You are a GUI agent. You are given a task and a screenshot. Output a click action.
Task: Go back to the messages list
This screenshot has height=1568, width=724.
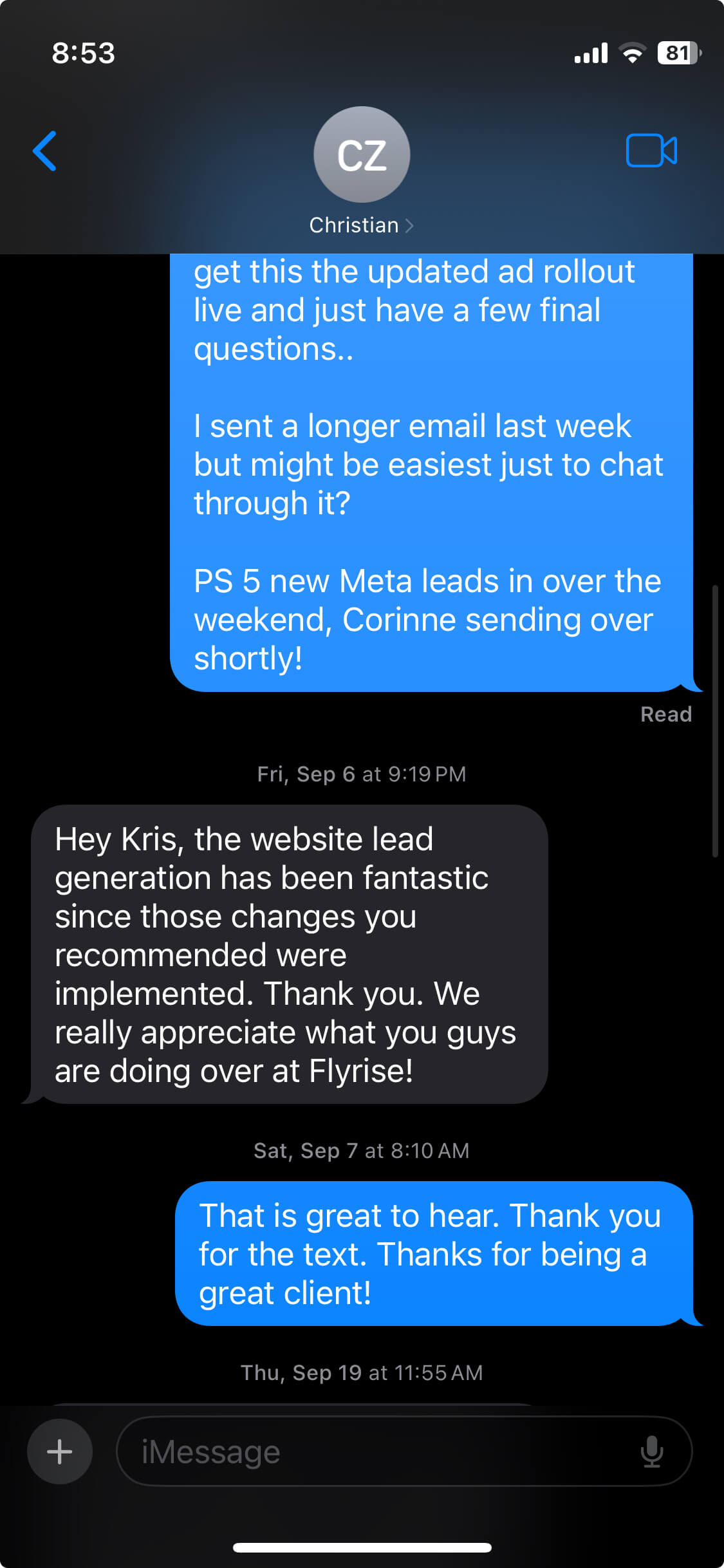coord(44,151)
